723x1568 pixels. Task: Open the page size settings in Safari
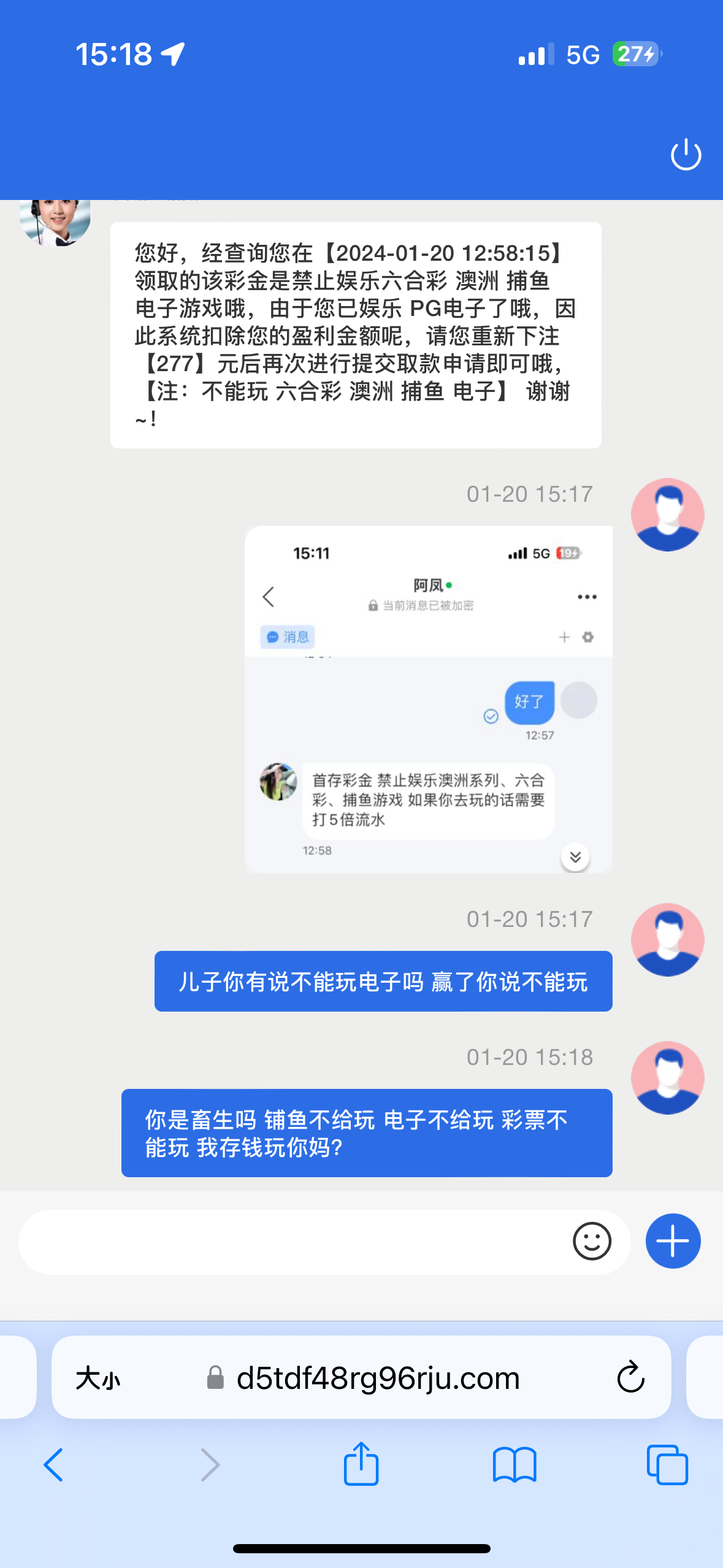coord(98,1378)
